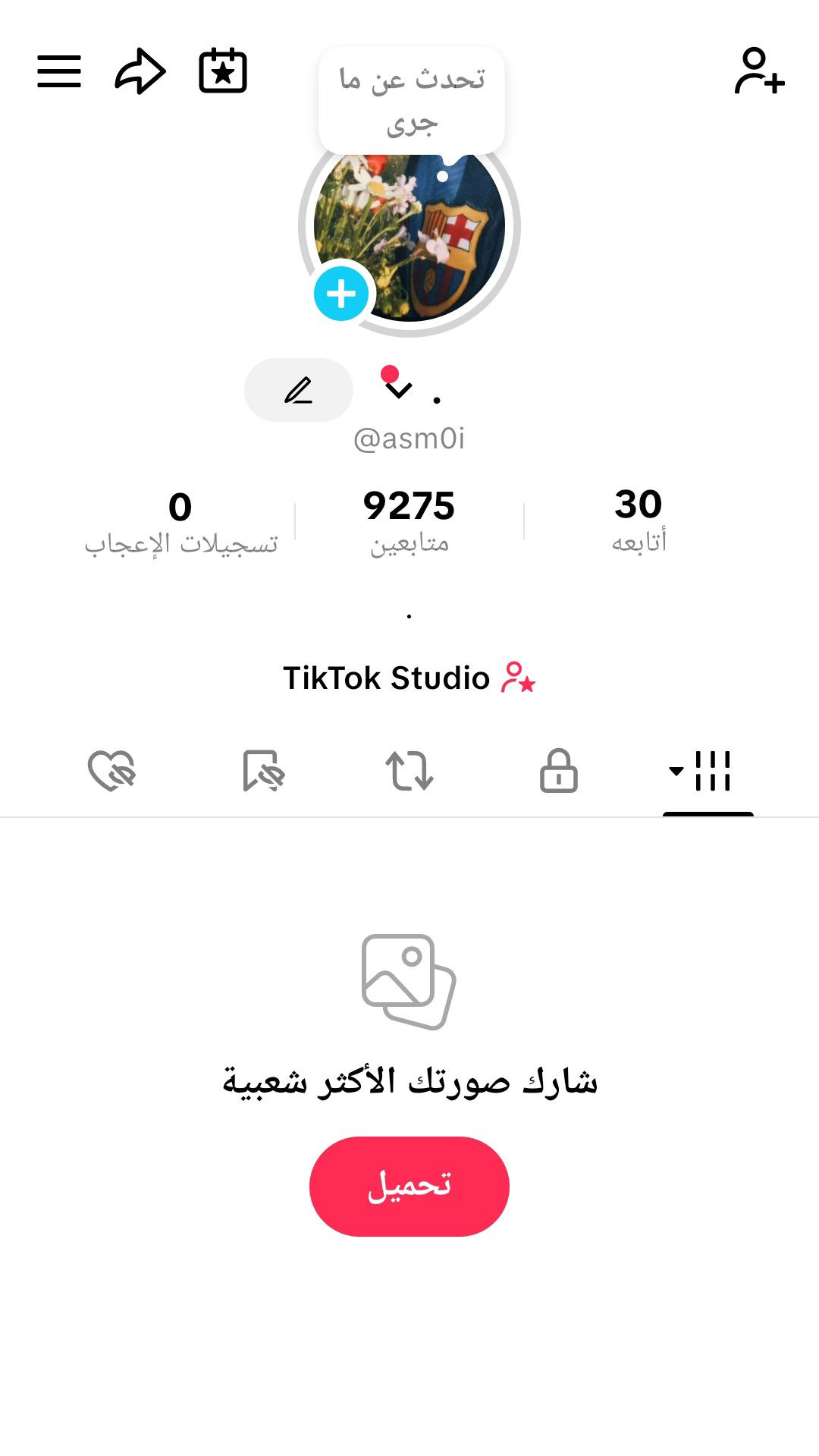Open the profile photo
The width and height of the screenshot is (819, 1456).
pyautogui.click(x=425, y=235)
